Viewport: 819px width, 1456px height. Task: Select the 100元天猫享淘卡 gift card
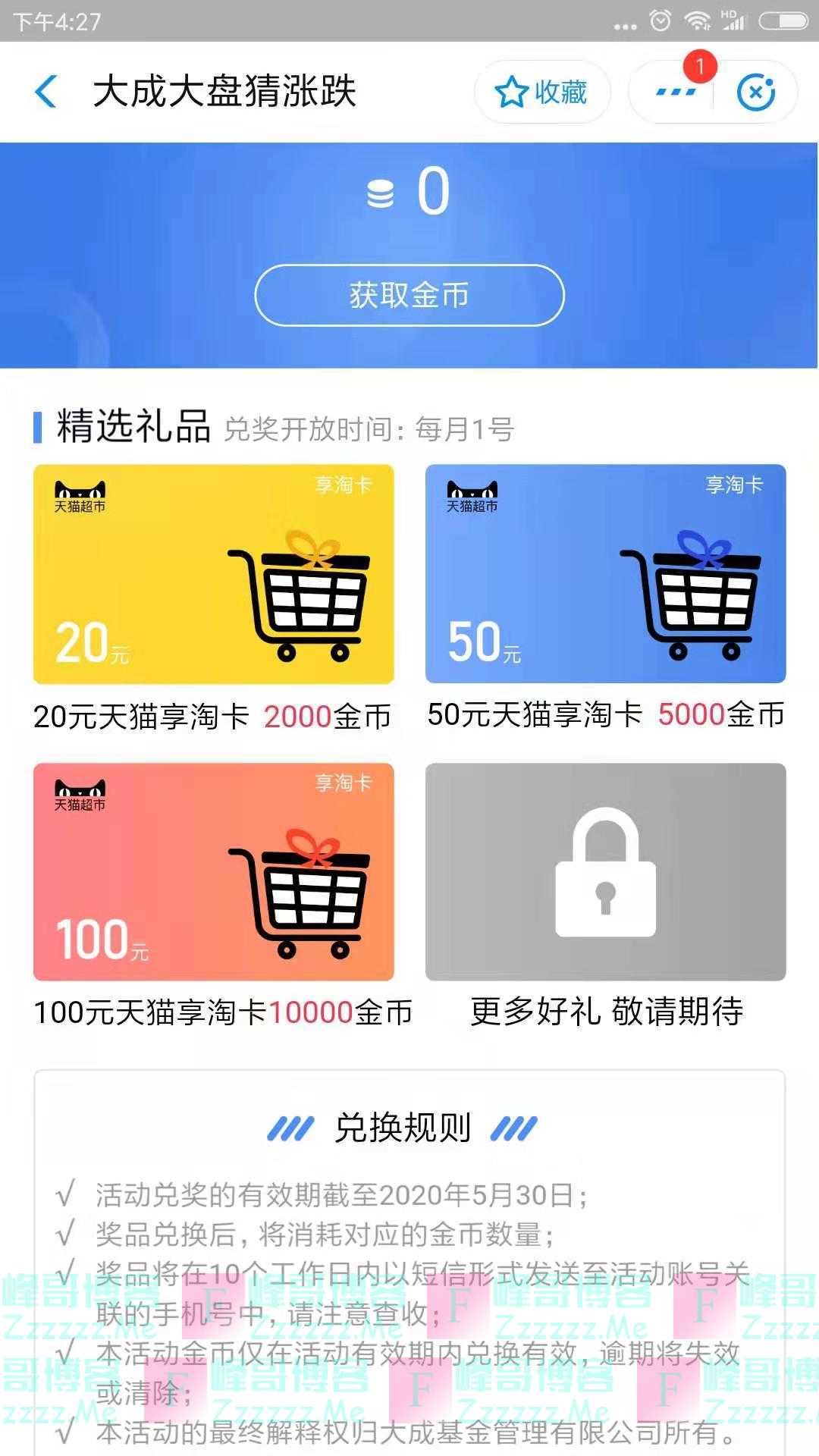[213, 872]
